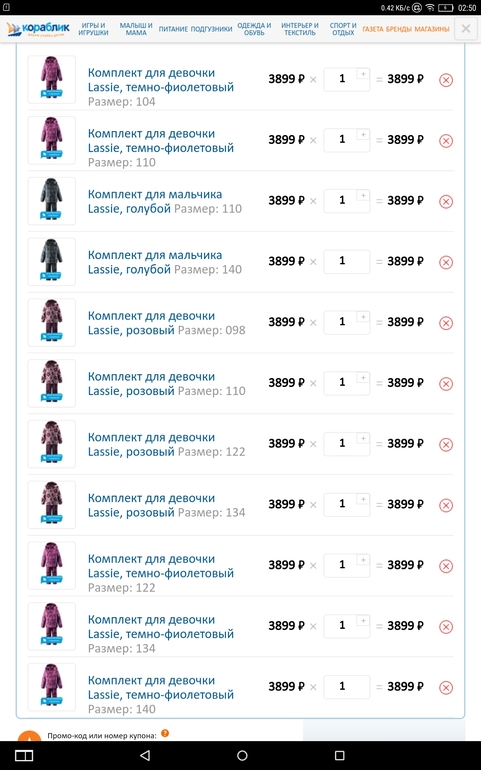Image resolution: width=481 pixels, height=770 pixels.
Task: Open the Игры и игрушки menu section
Action: pos(93,29)
